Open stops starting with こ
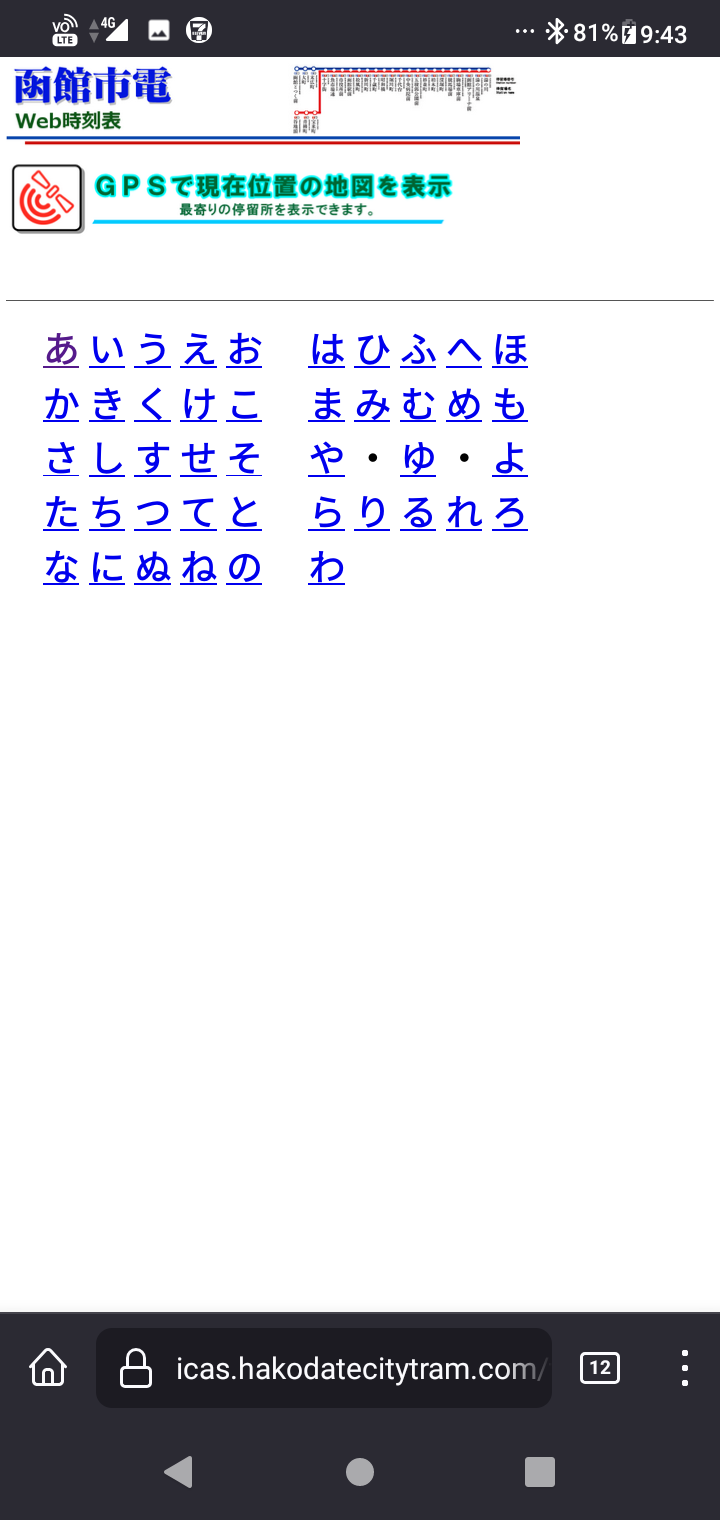This screenshot has height=1520, width=720. click(245, 405)
